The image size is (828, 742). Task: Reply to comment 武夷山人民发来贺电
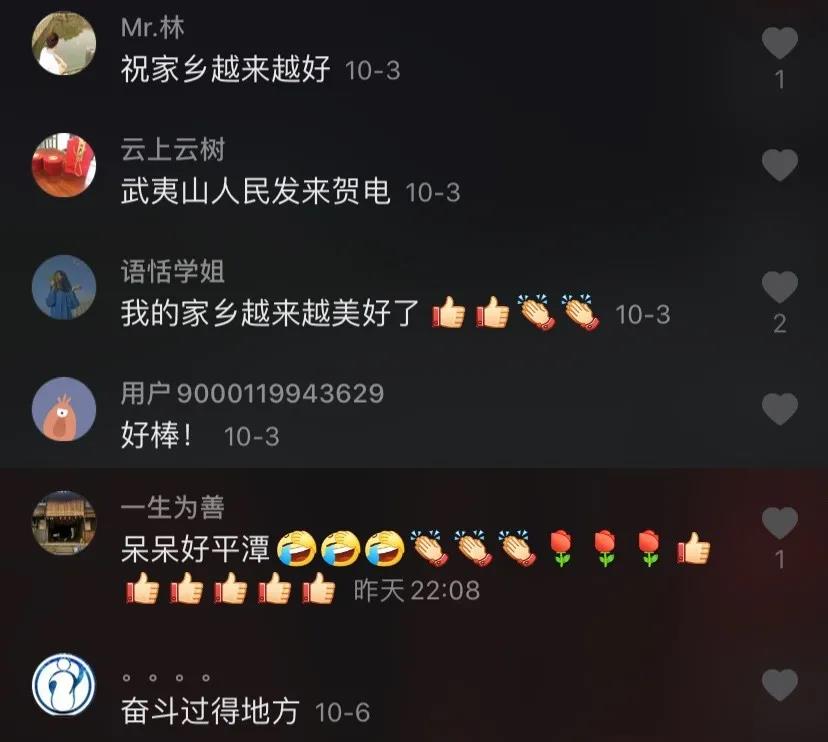click(x=255, y=192)
